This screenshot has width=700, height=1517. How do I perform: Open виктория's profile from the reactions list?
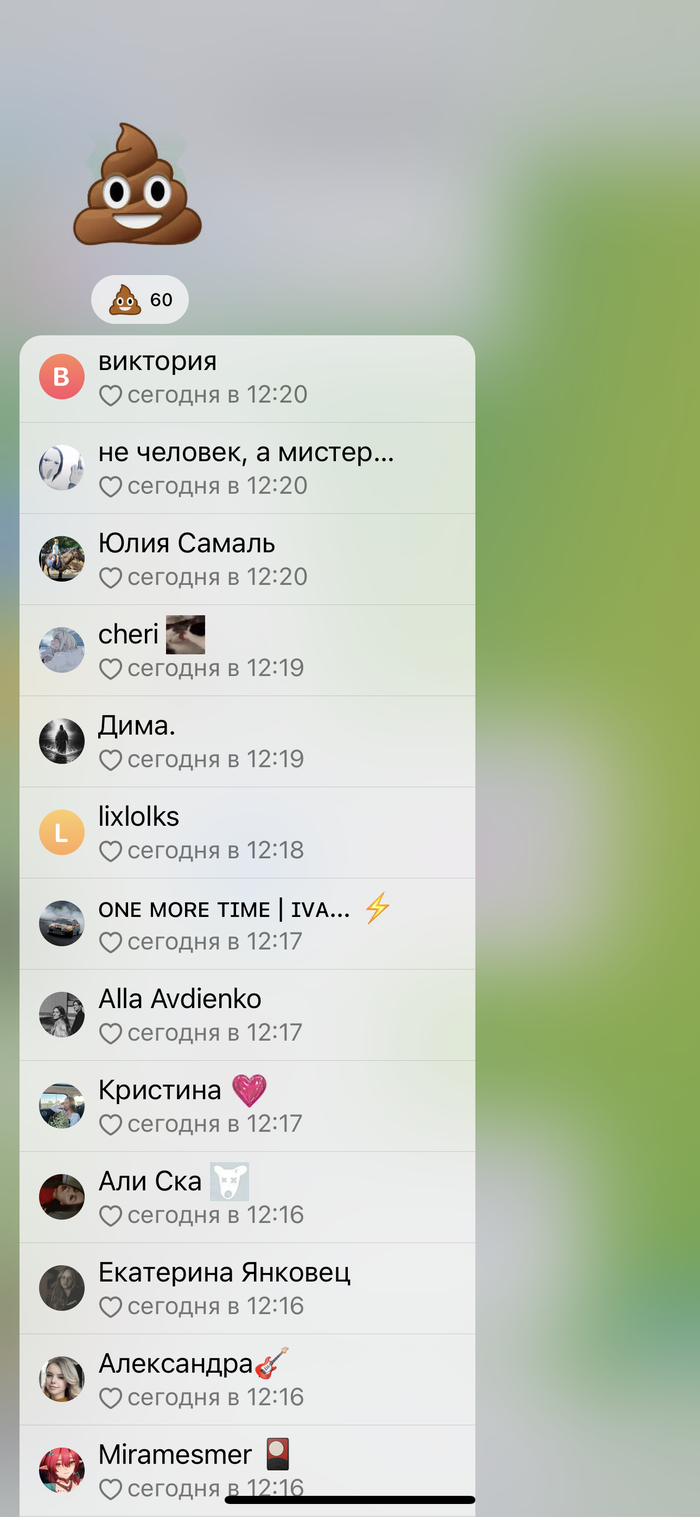(x=246, y=377)
